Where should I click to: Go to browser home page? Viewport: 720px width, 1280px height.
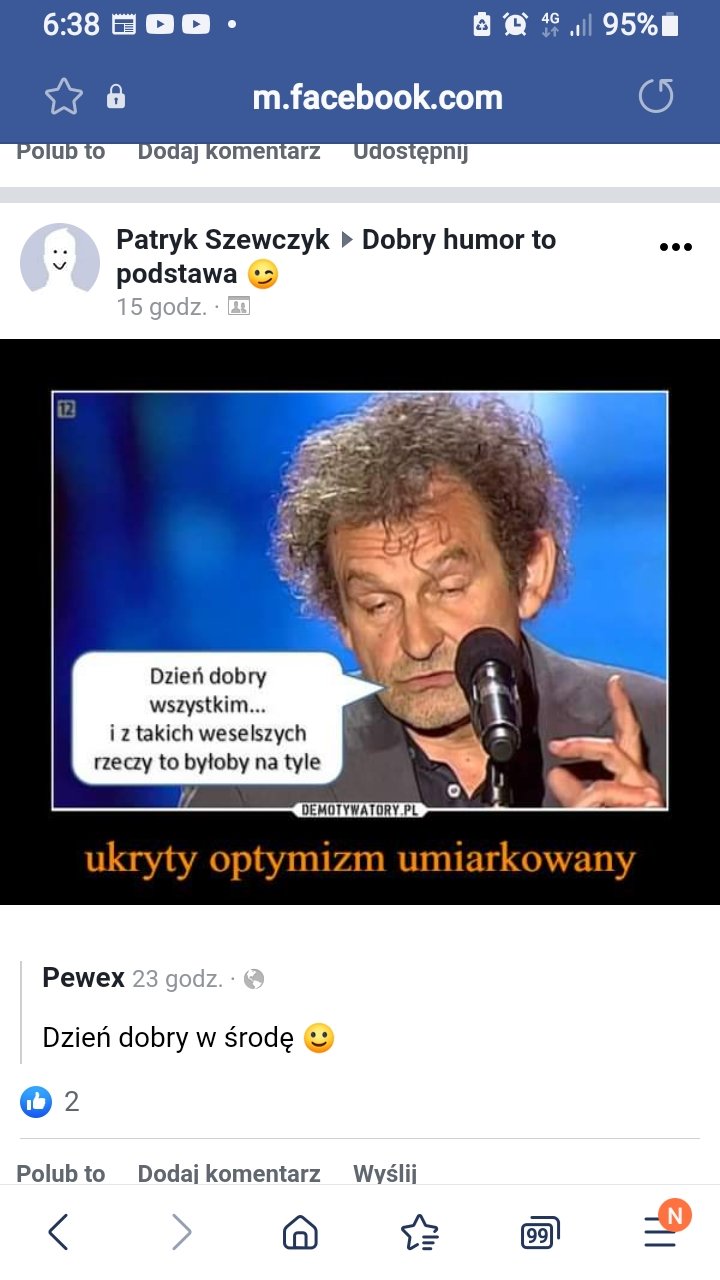tap(300, 1232)
